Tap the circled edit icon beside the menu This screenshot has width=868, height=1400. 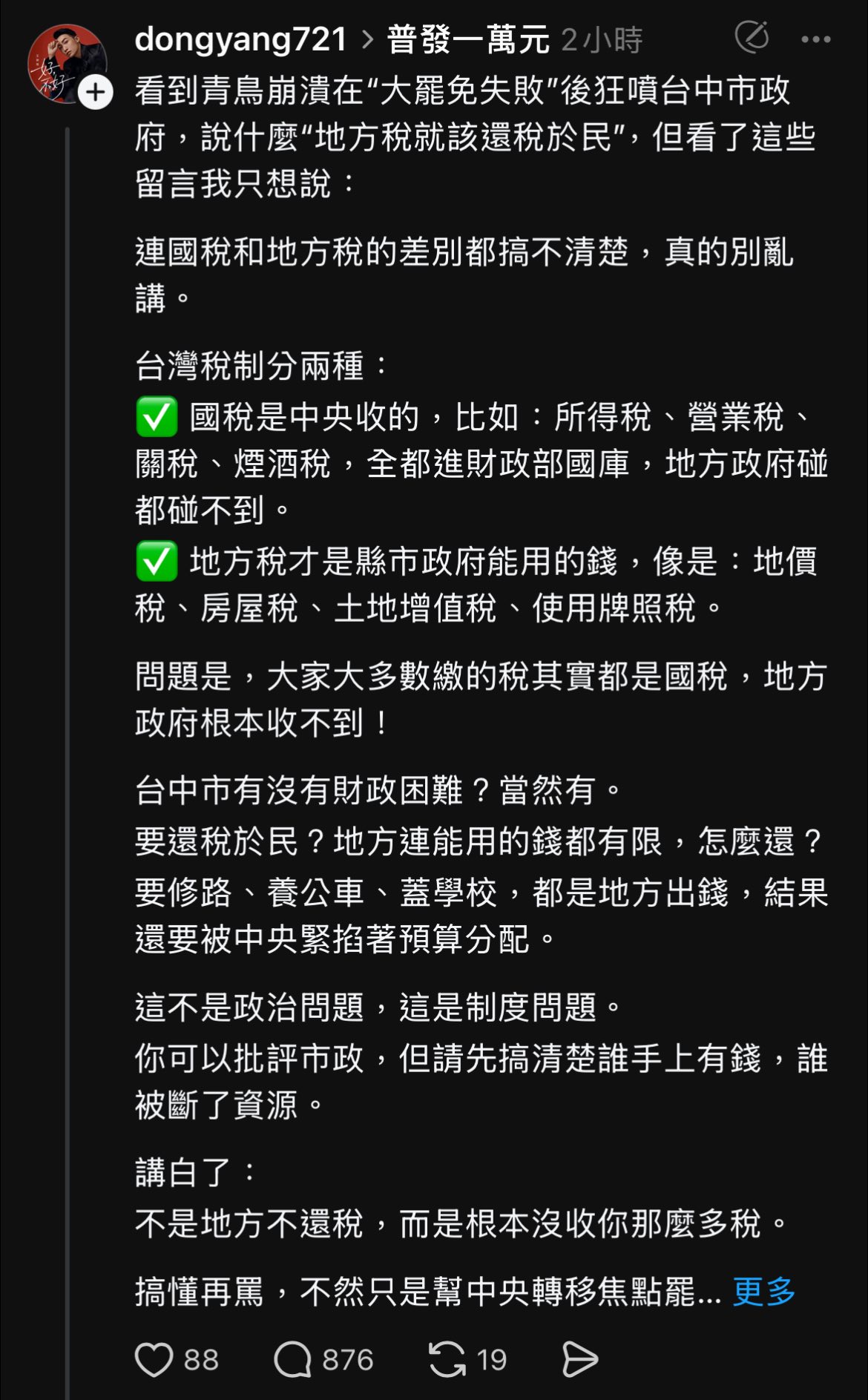752,37
